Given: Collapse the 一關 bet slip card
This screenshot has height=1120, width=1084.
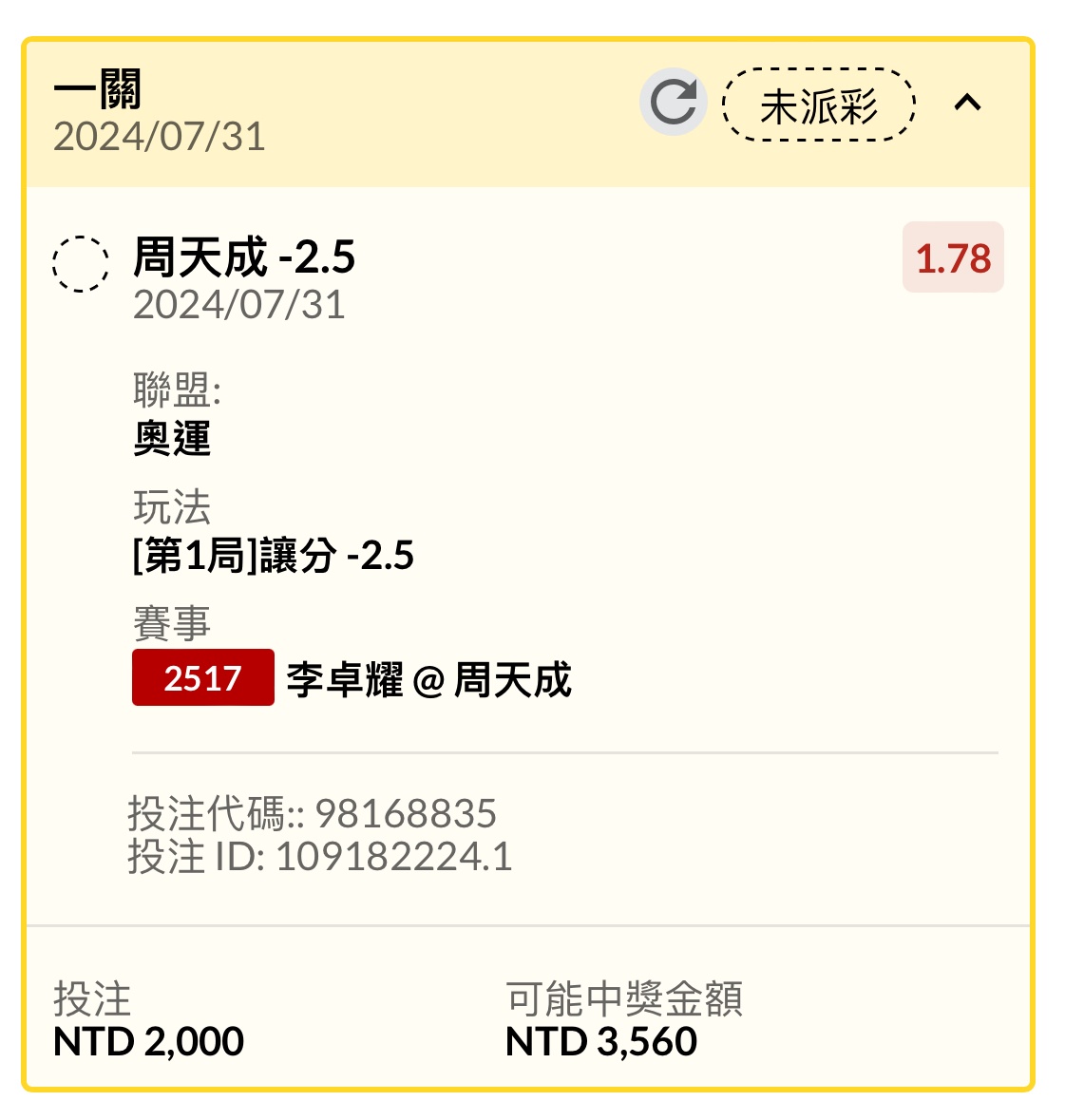Looking at the screenshot, I should point(967,103).
